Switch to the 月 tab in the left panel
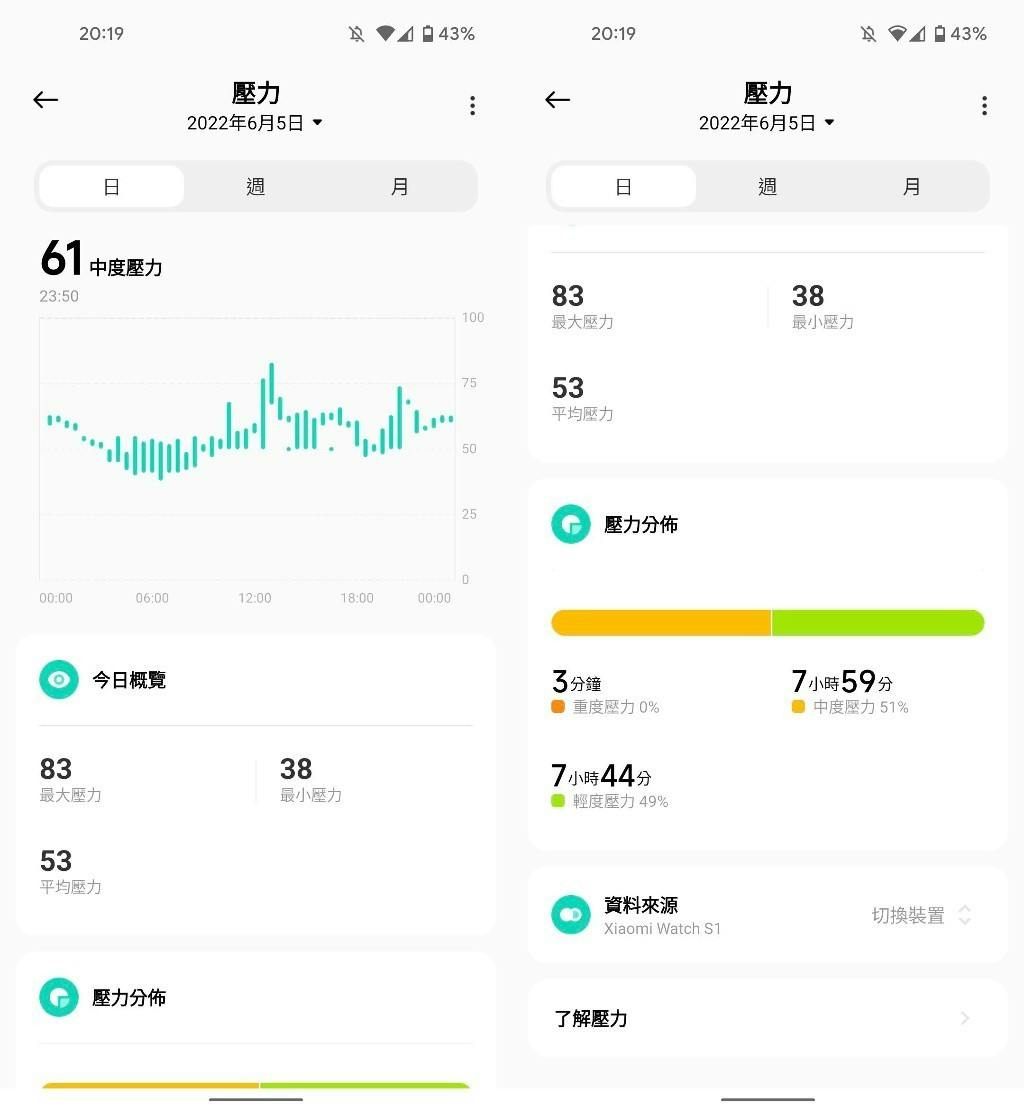 (400, 187)
